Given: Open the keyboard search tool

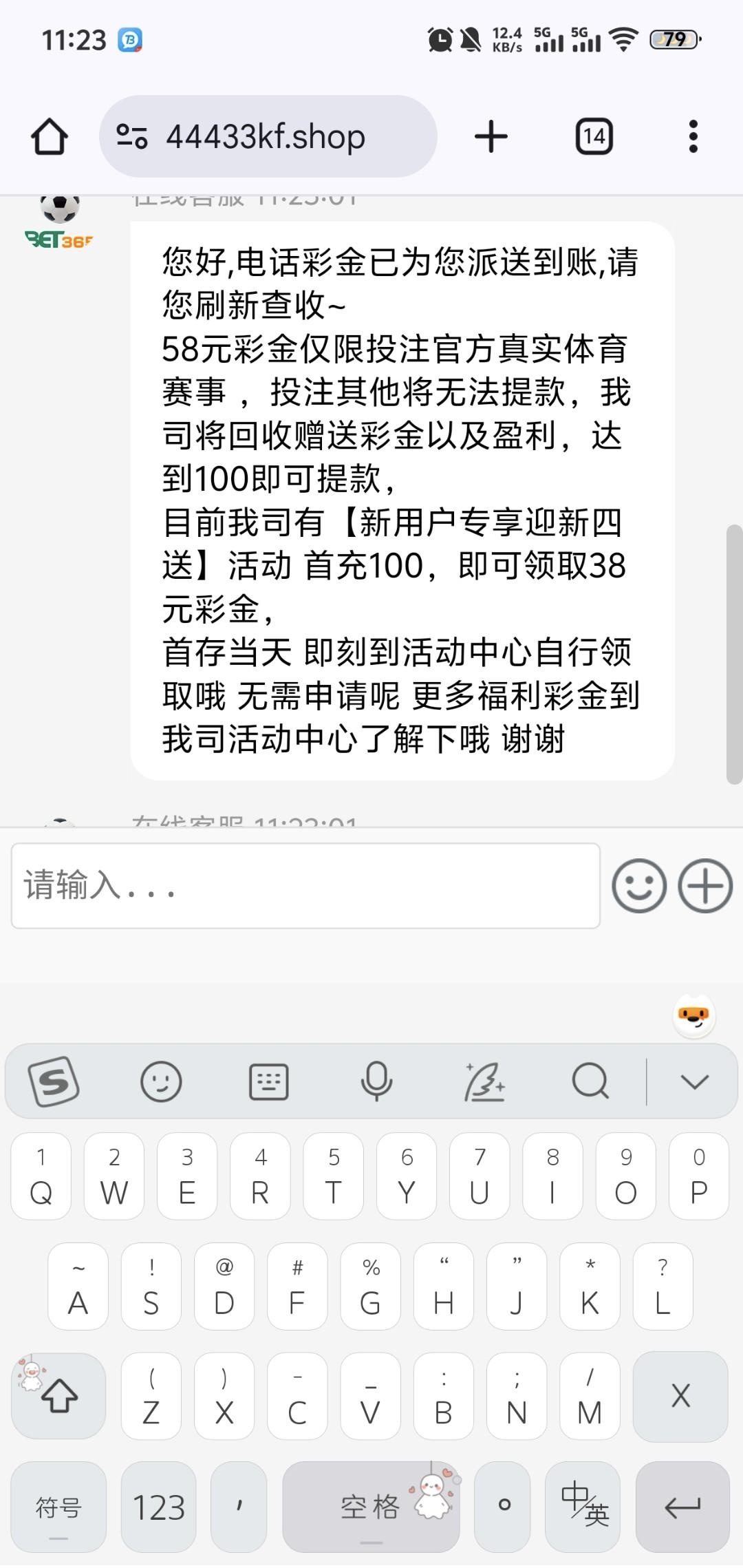Looking at the screenshot, I should [590, 1081].
